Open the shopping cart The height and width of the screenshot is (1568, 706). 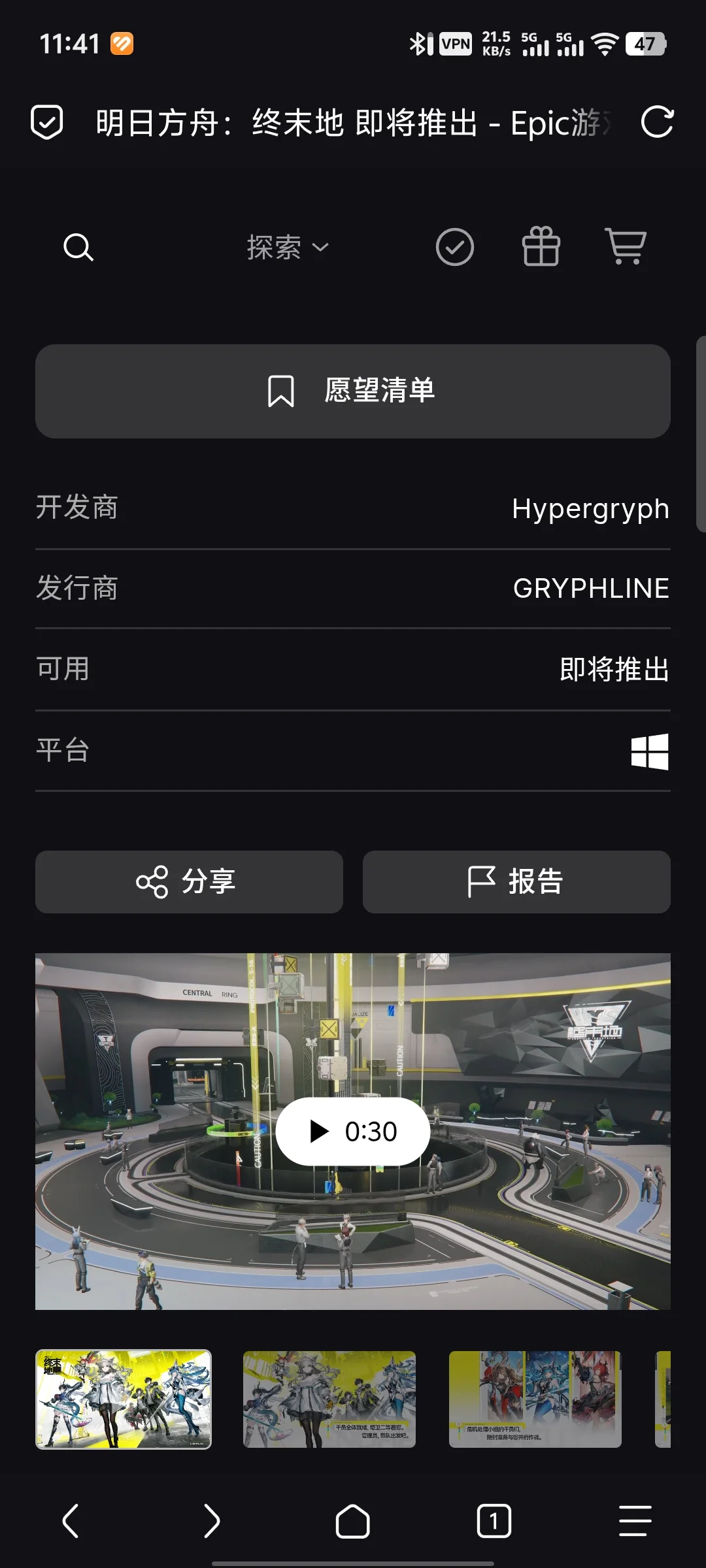tap(626, 246)
